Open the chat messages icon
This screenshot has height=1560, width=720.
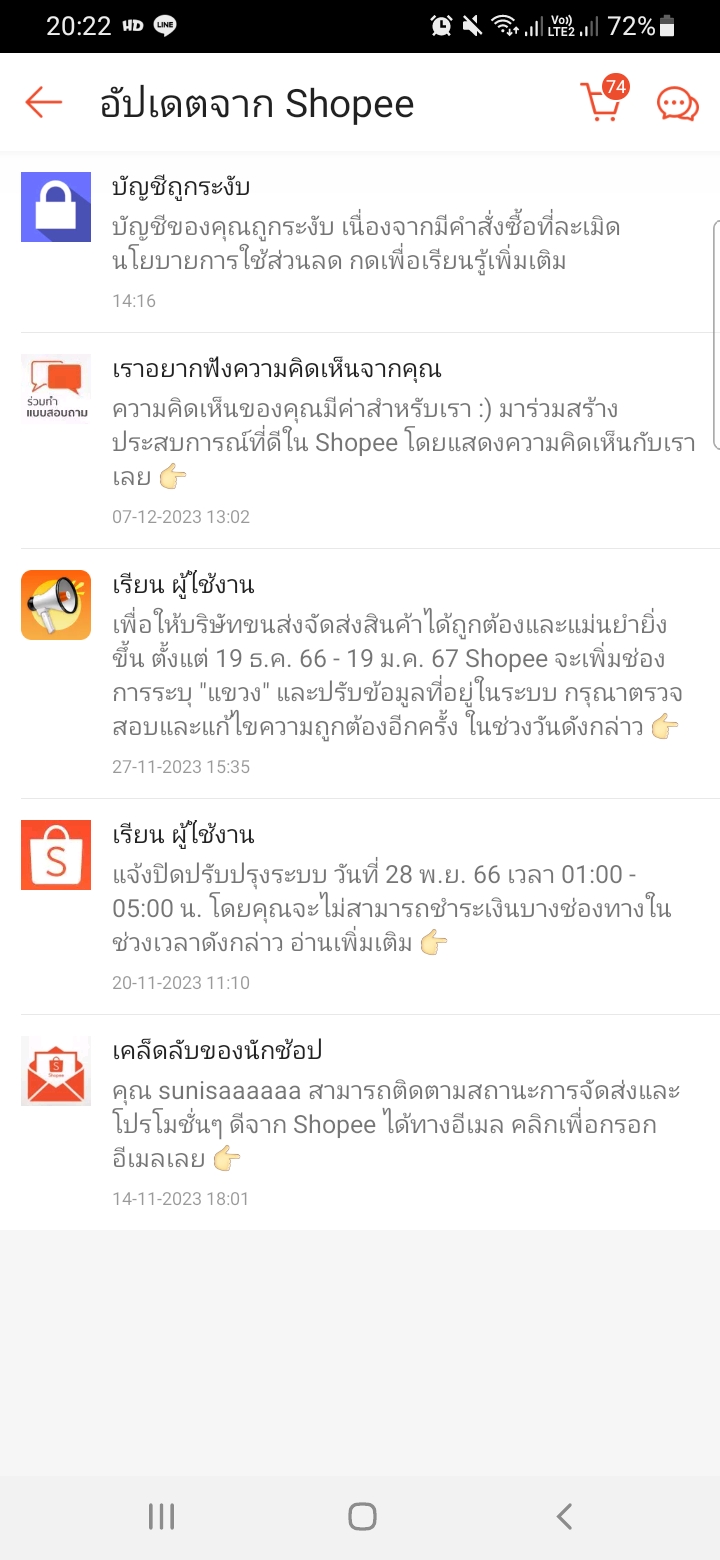(677, 103)
